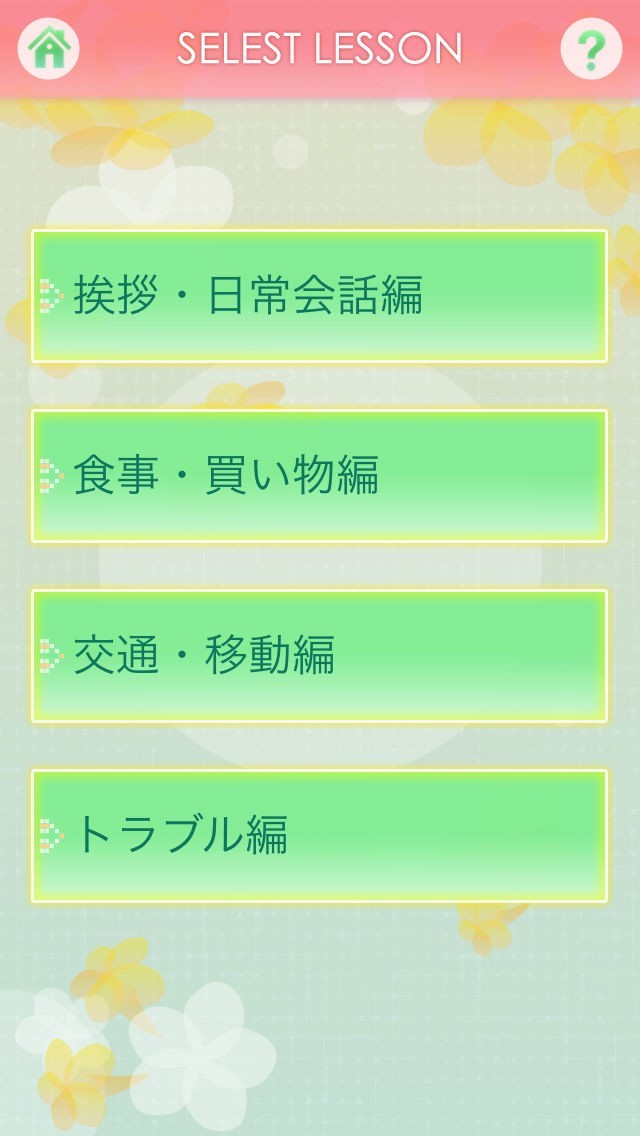Screen dimensions: 640x1136
Task: Go to the home screen via house icon
Action: coord(49,48)
